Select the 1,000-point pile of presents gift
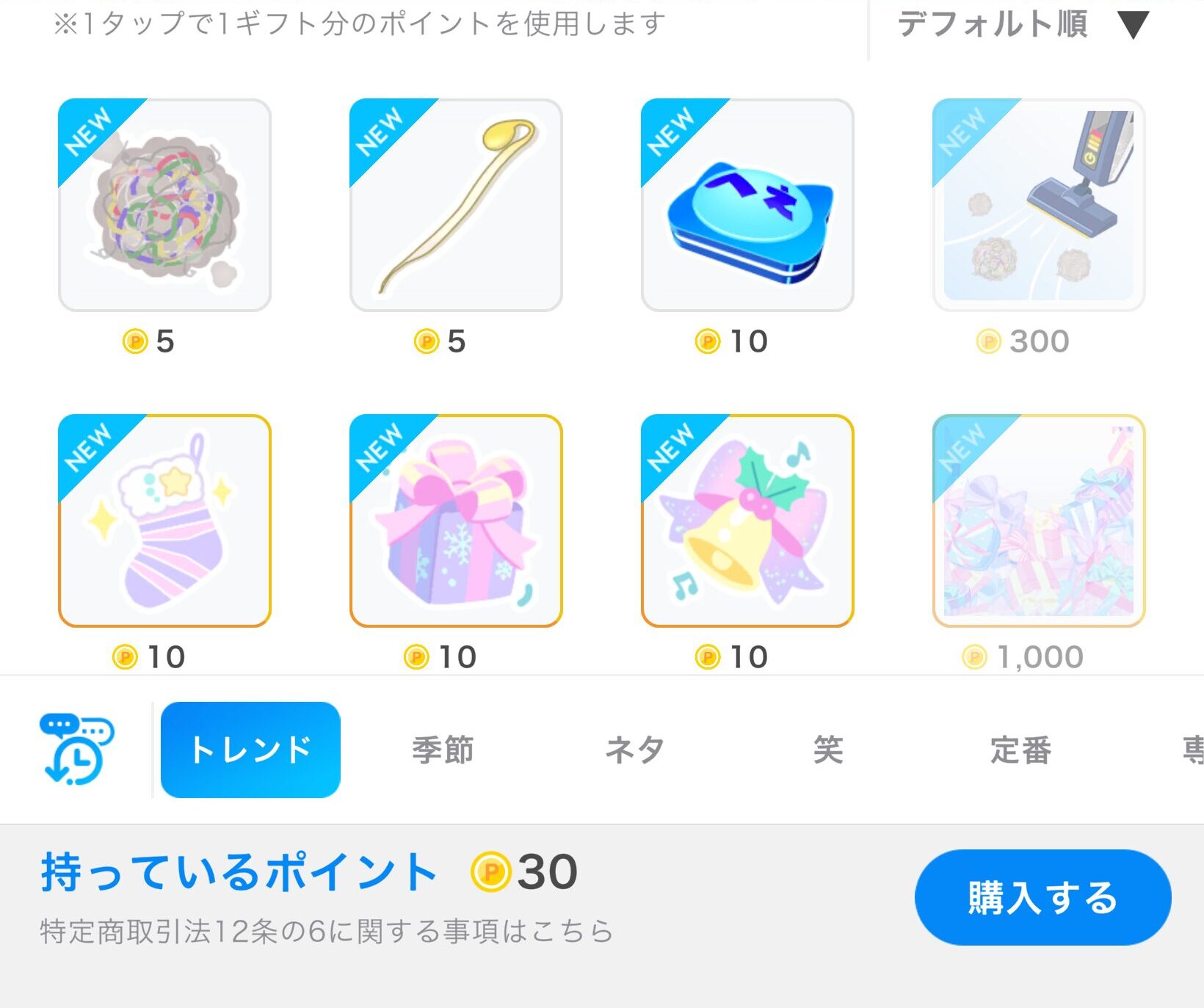Image resolution: width=1204 pixels, height=1008 pixels. point(1039,521)
